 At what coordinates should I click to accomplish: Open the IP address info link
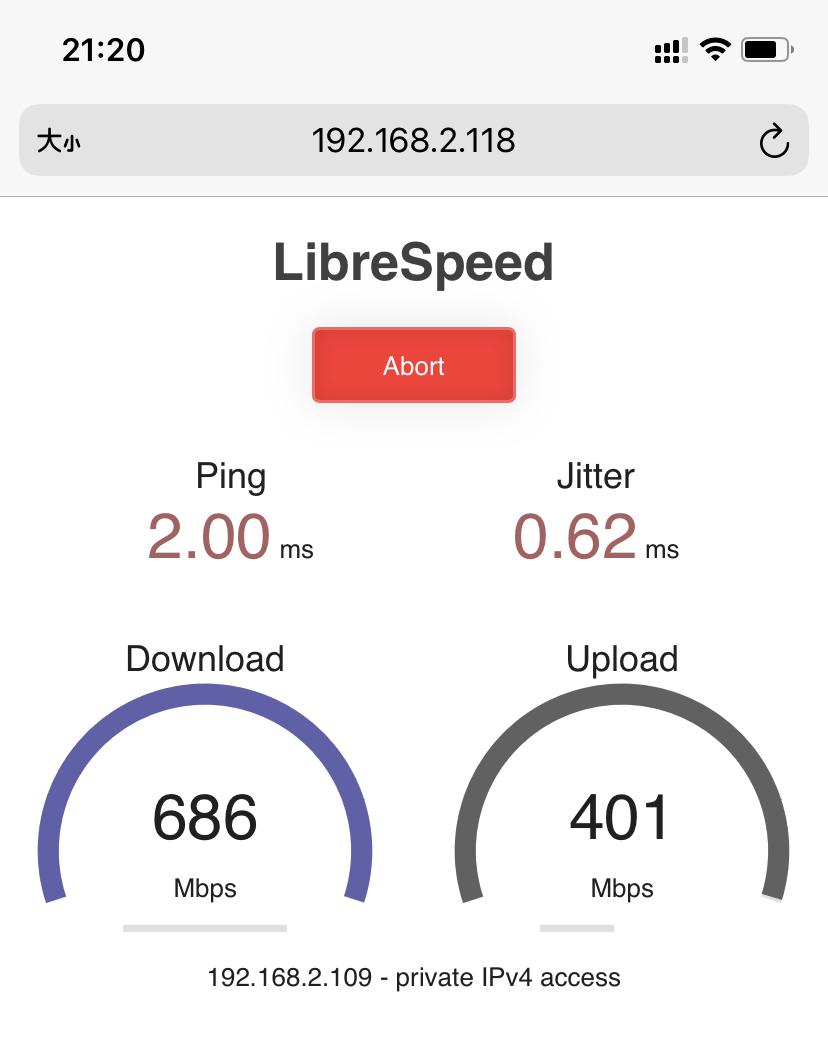pyautogui.click(x=413, y=977)
